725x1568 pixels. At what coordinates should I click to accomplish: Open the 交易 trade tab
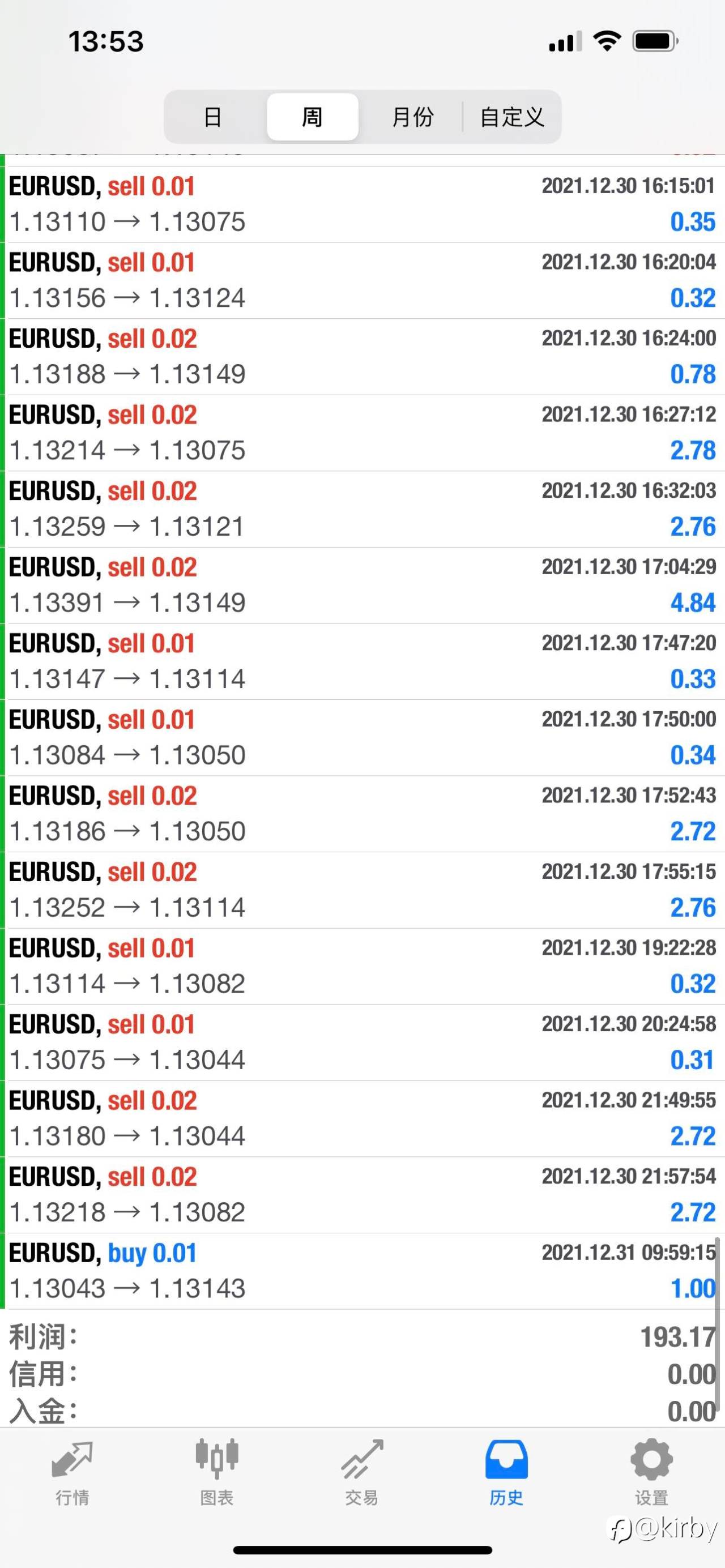click(x=361, y=1471)
